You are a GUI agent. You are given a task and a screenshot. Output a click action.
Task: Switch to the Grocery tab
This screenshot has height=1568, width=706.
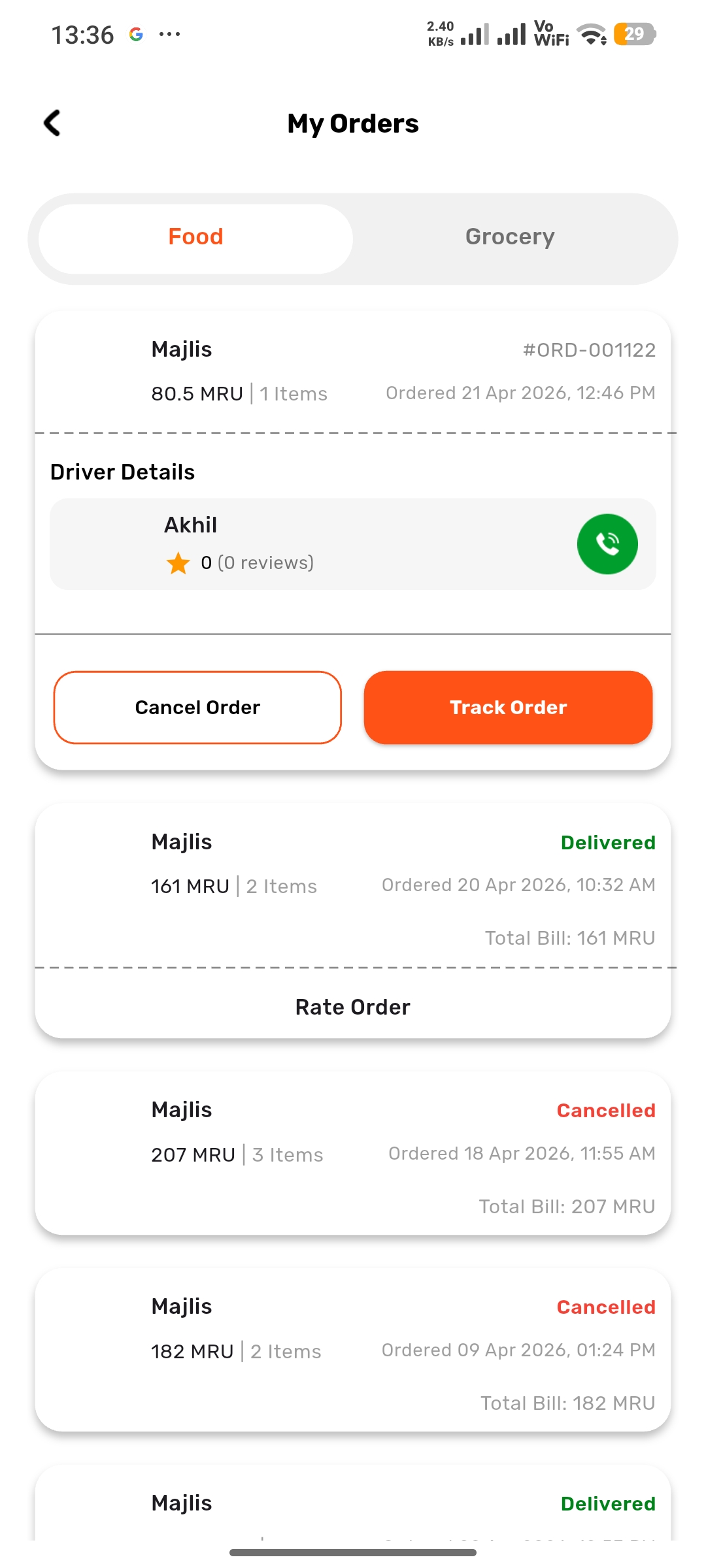[510, 237]
